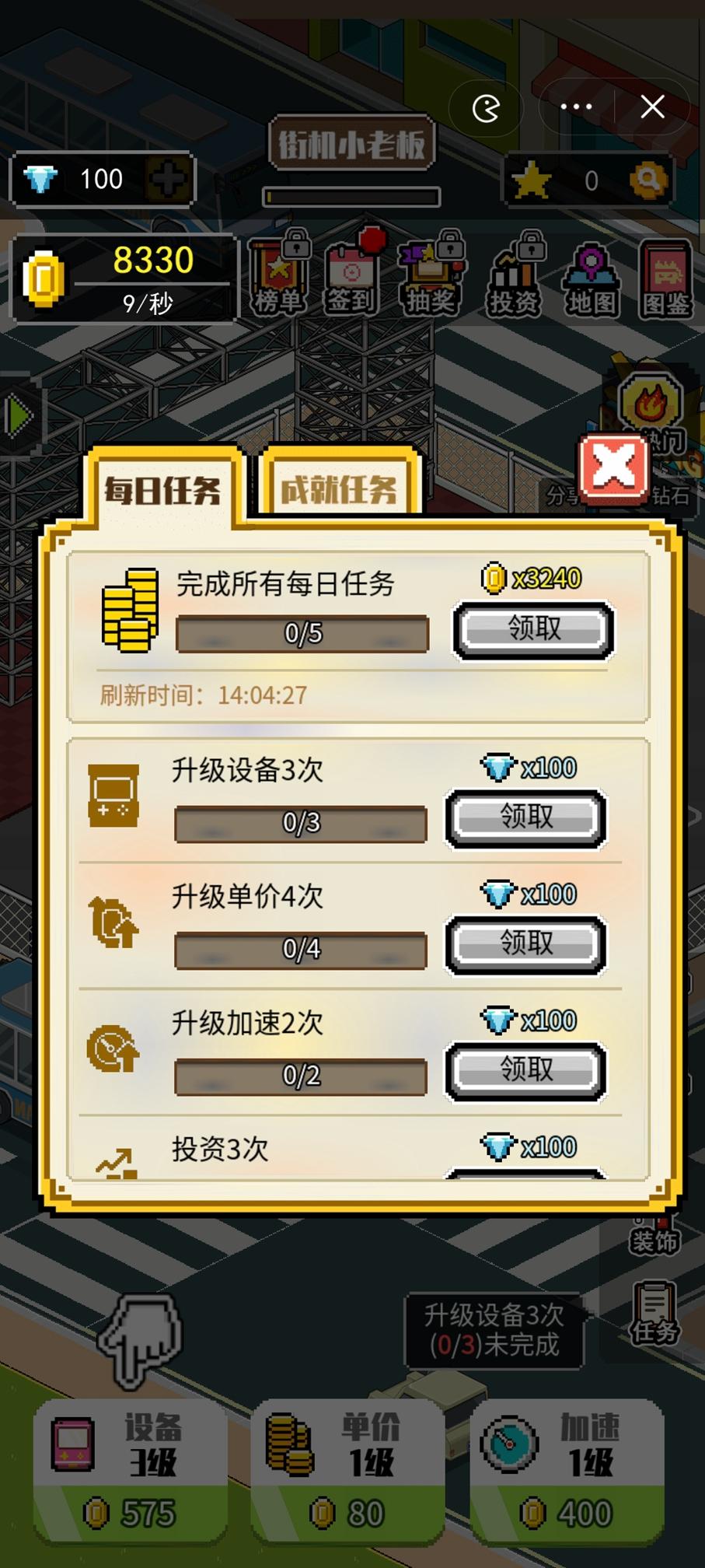Tap the 加速 speed upgrade for 400 coins
The width and height of the screenshot is (705, 1568).
[x=568, y=1470]
